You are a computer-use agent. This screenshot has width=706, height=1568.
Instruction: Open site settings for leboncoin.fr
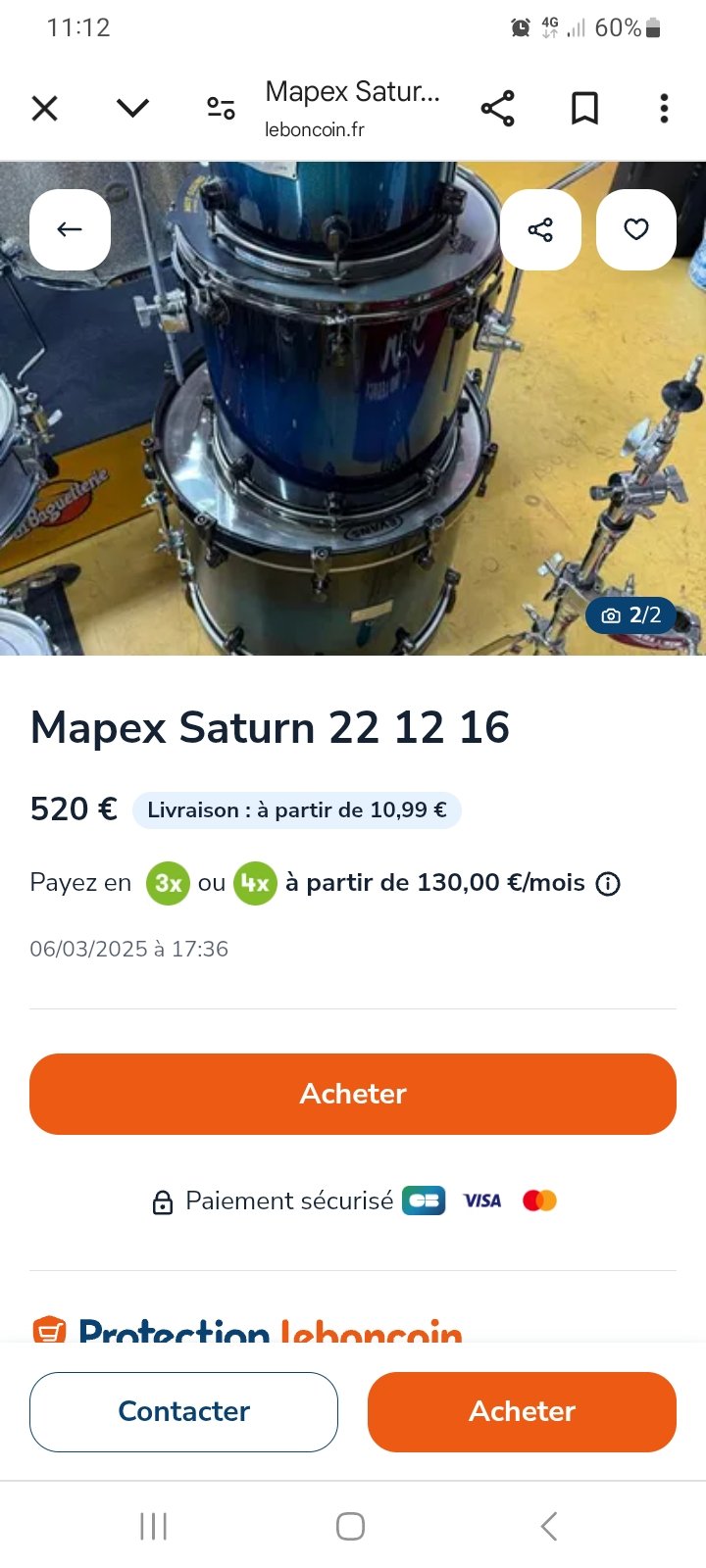tap(221, 108)
